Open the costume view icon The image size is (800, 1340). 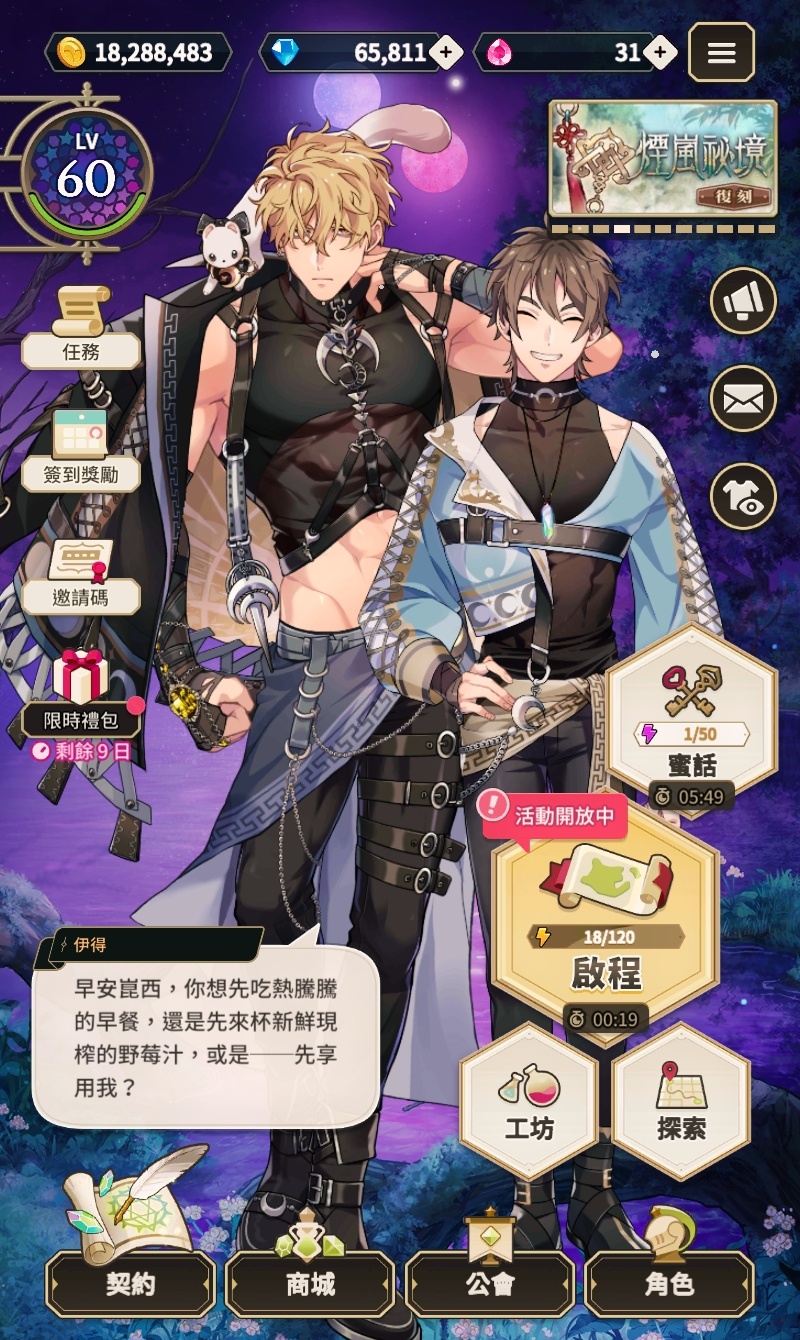743,497
